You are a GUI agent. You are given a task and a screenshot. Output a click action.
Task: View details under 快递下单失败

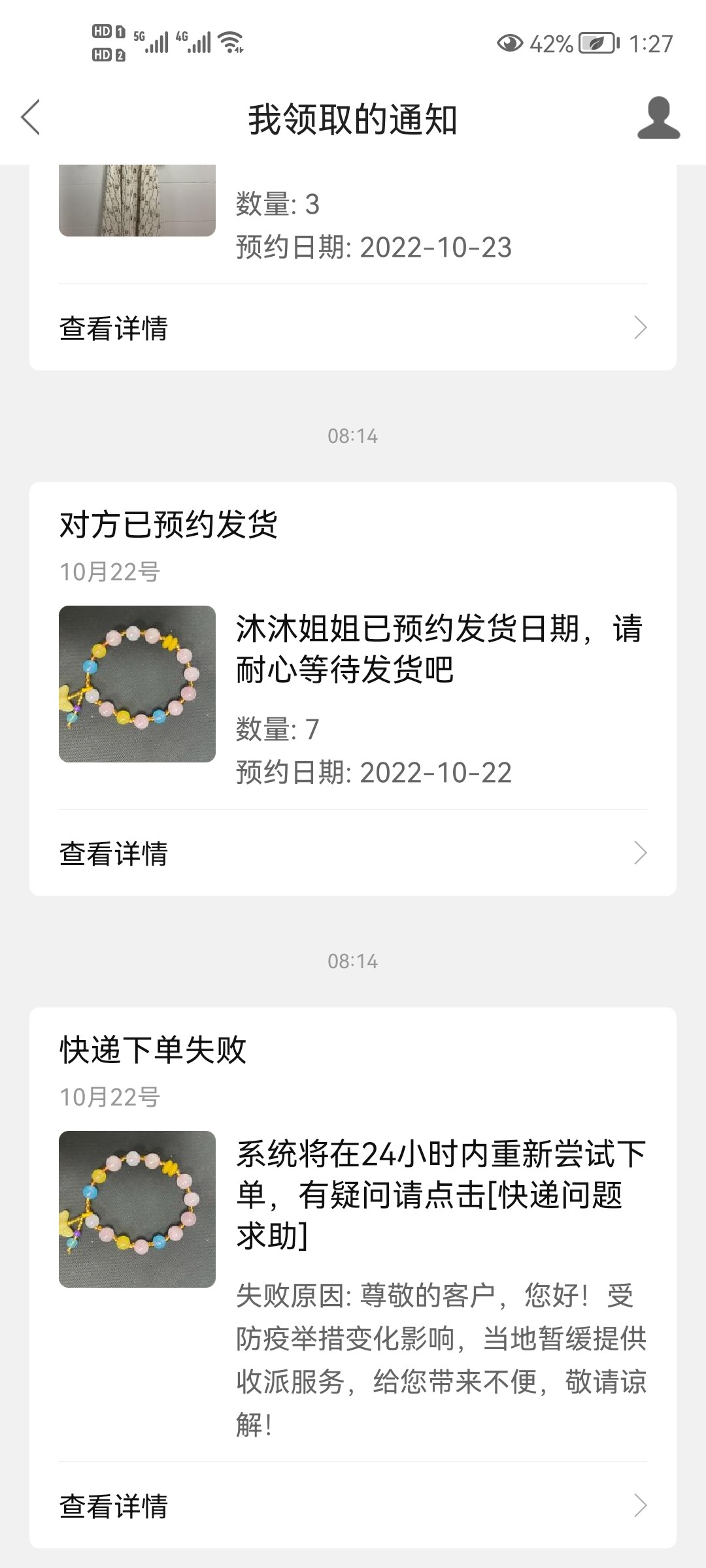(x=353, y=1506)
